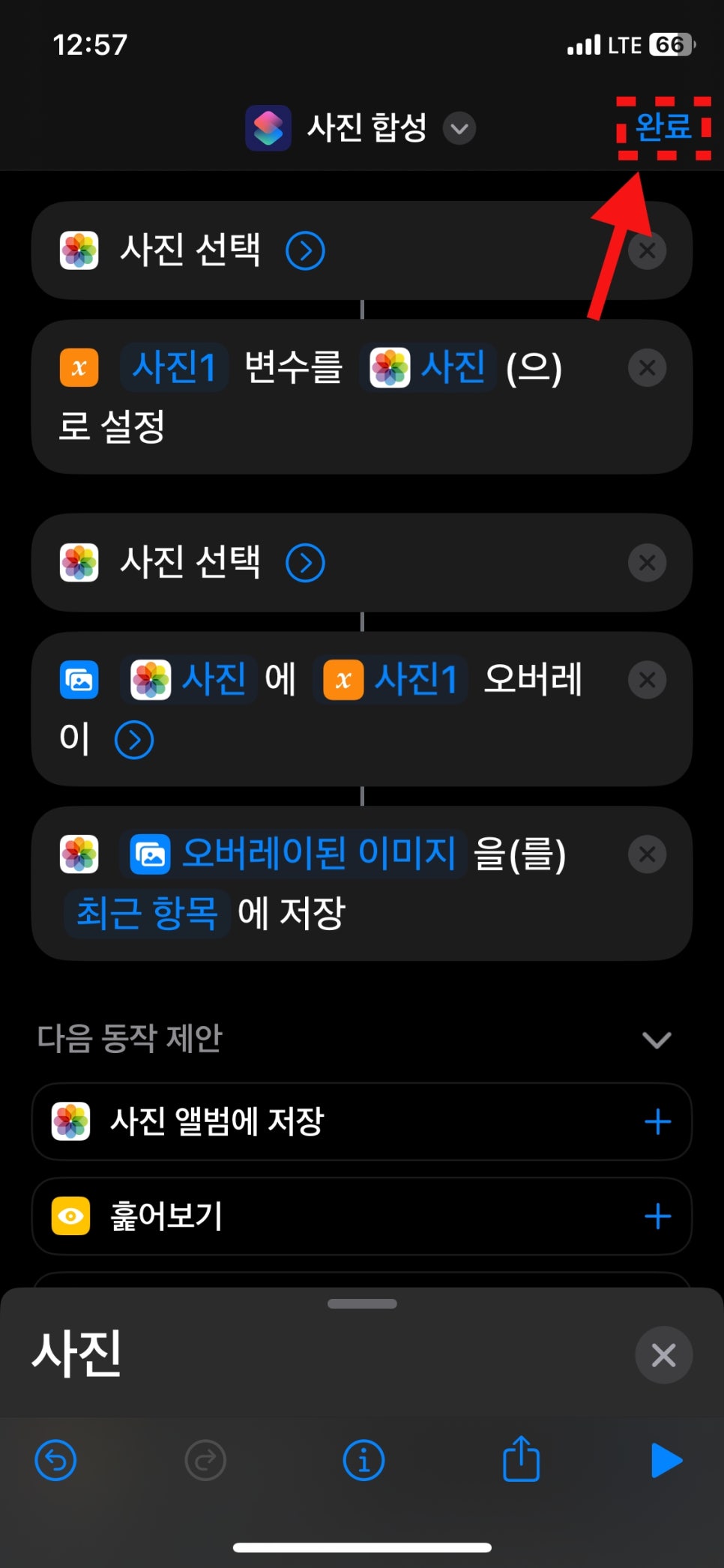
Task: Remove the 저장 to album action
Action: (x=647, y=854)
